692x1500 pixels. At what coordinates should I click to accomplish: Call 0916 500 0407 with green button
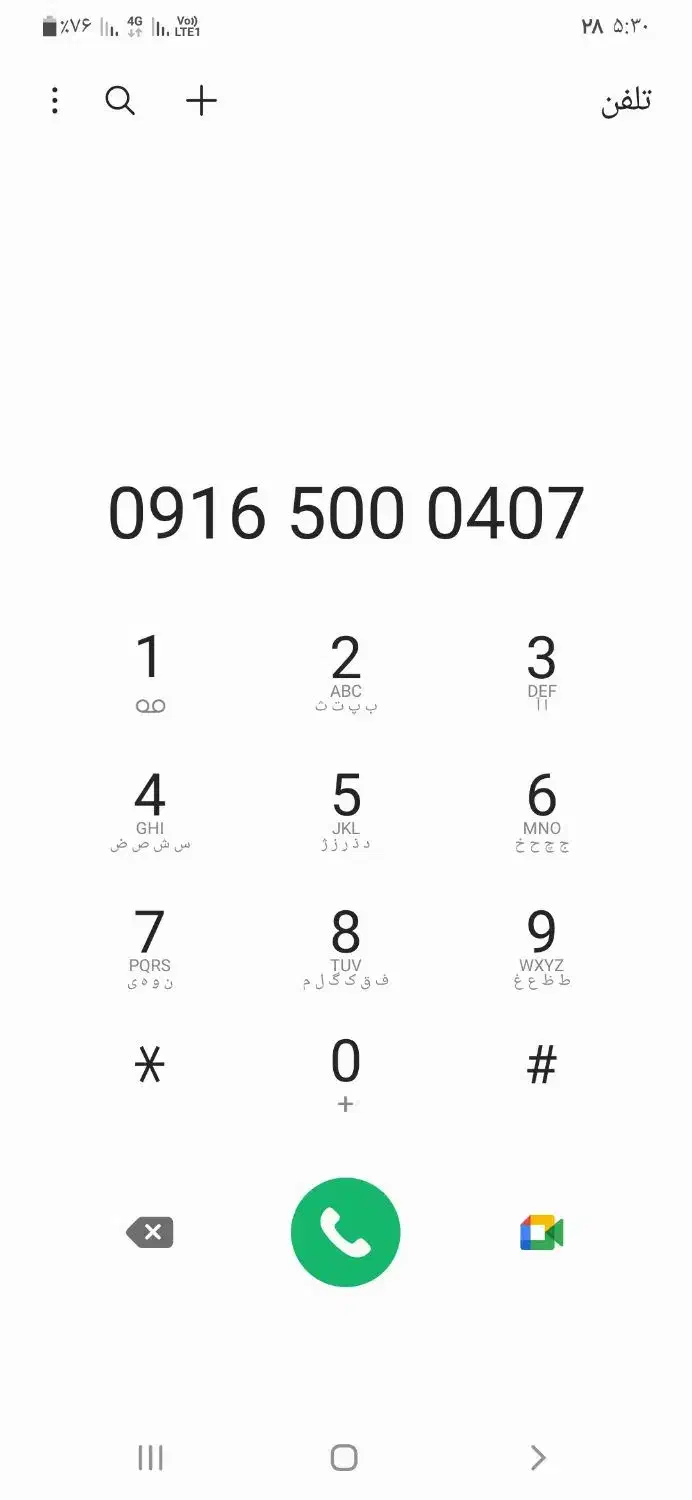pos(346,1232)
